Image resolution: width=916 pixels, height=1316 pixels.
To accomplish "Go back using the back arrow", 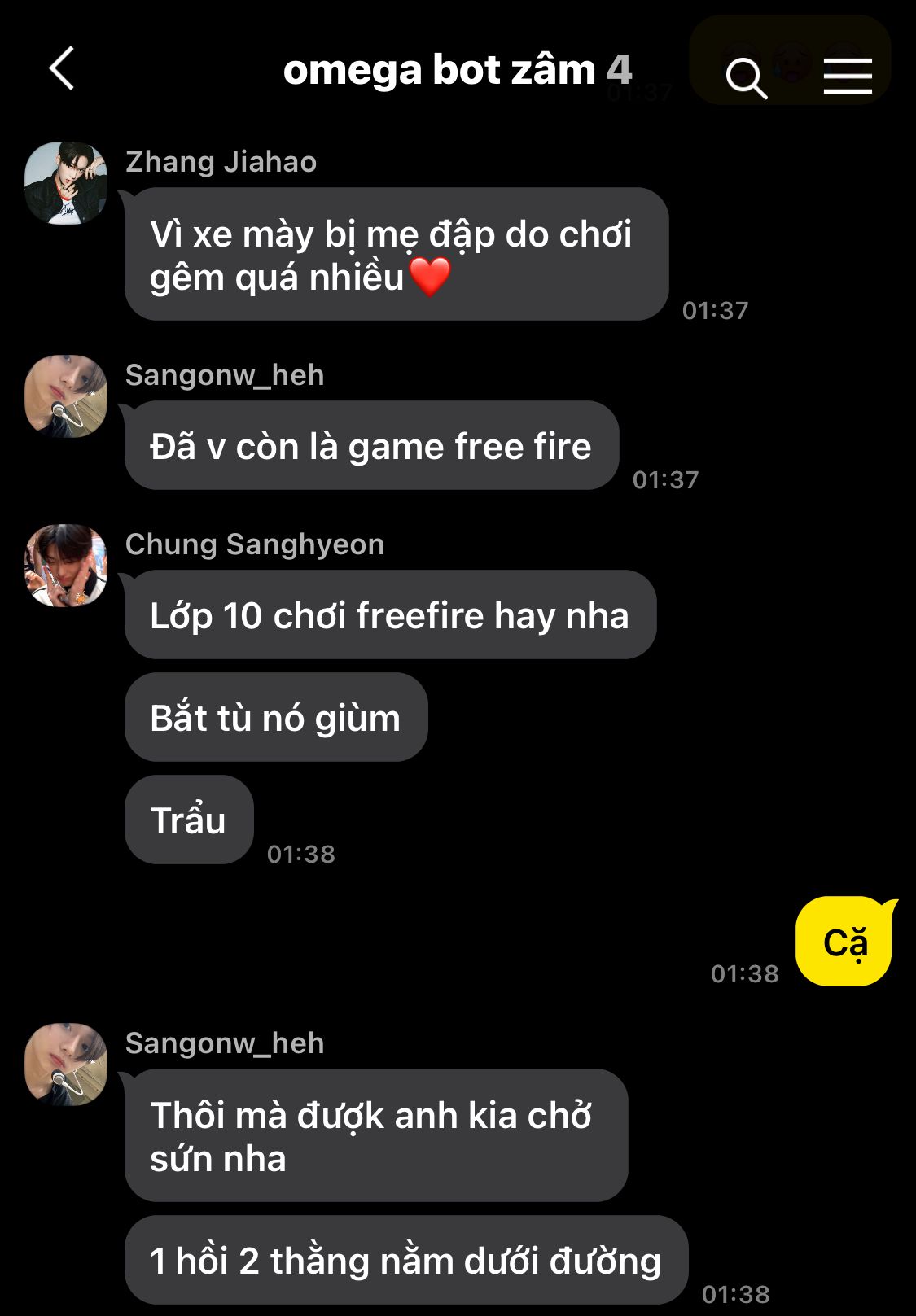I will tap(62, 68).
